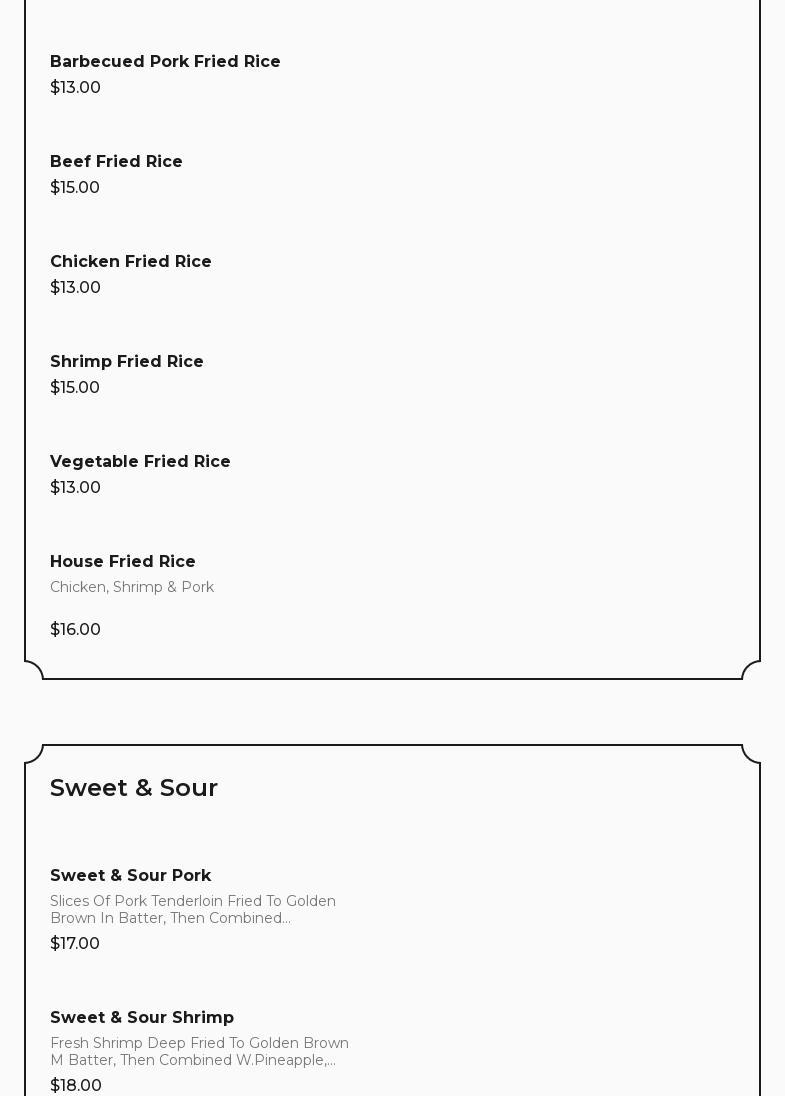The height and width of the screenshot is (1096, 785).
Task: Select House Fried Rice with chicken, shrimp, pork
Action: point(123,562)
